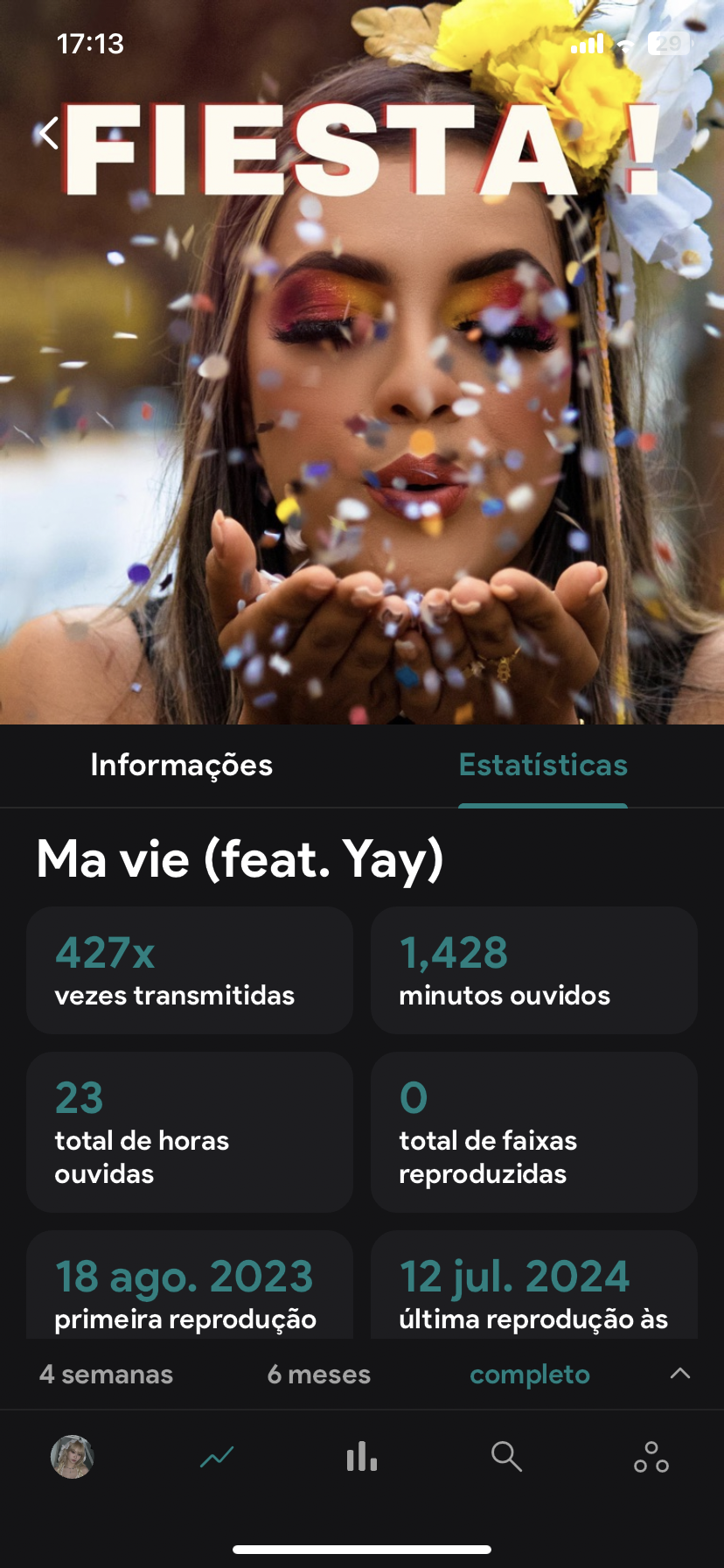Expand the time range chevron
724x1568 pixels.
tap(680, 1374)
